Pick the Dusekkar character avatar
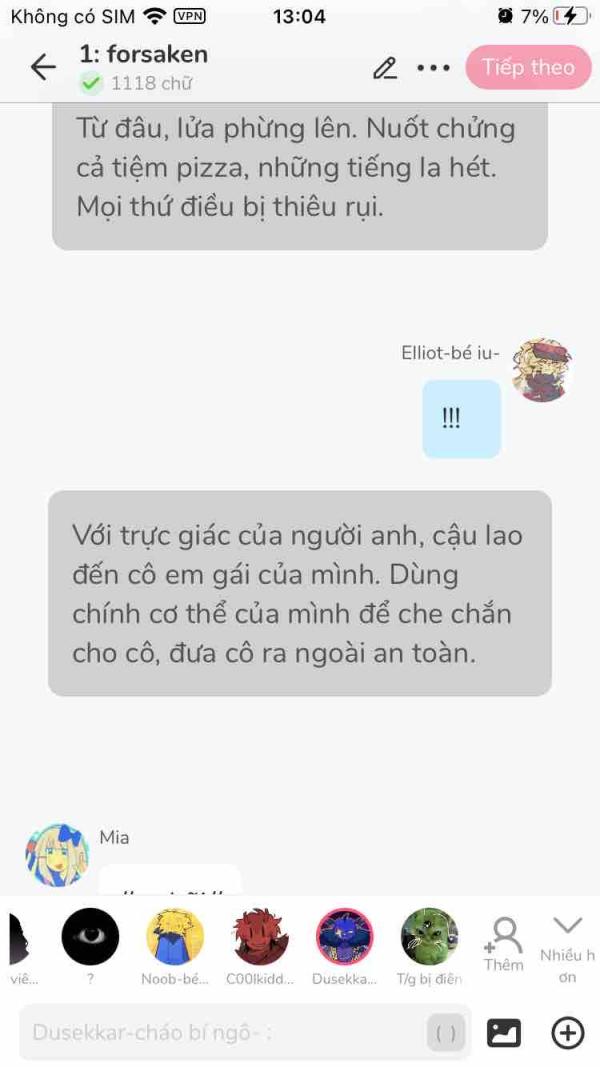 344,937
